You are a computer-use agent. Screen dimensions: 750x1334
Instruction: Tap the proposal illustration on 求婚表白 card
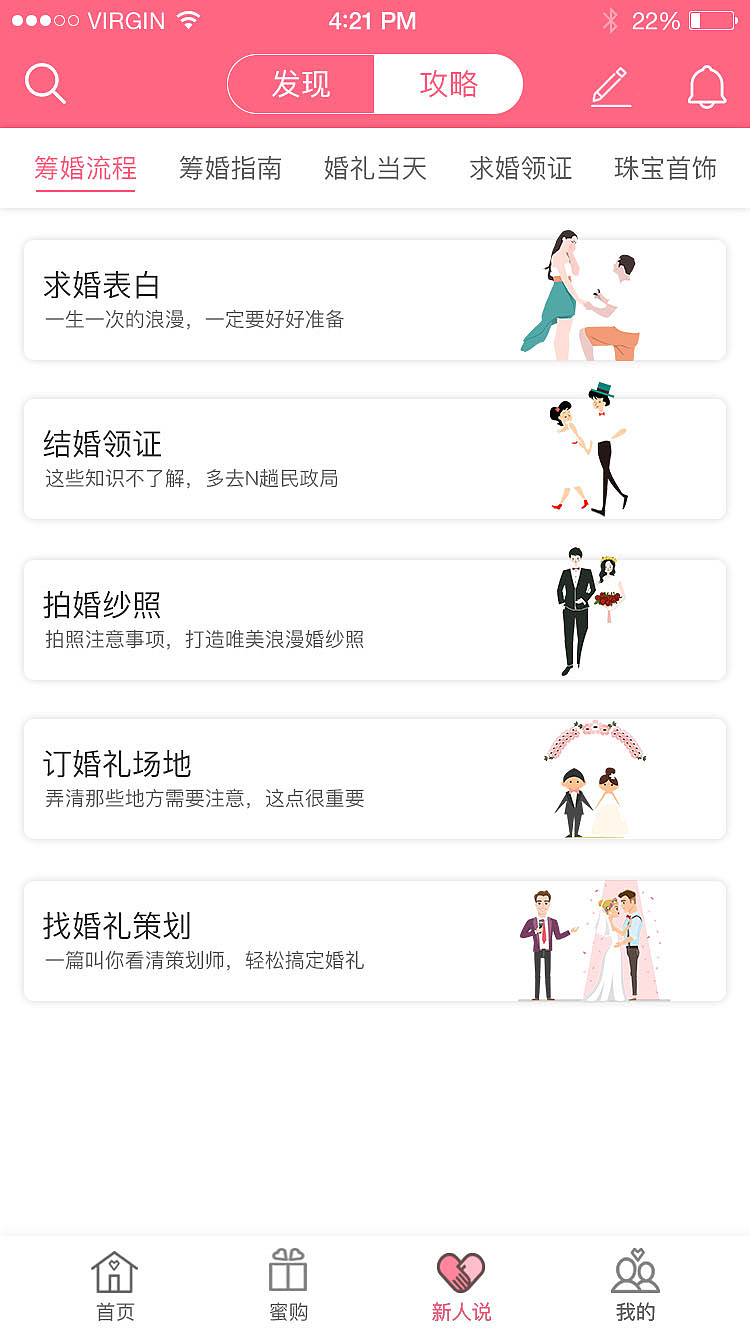click(x=578, y=293)
